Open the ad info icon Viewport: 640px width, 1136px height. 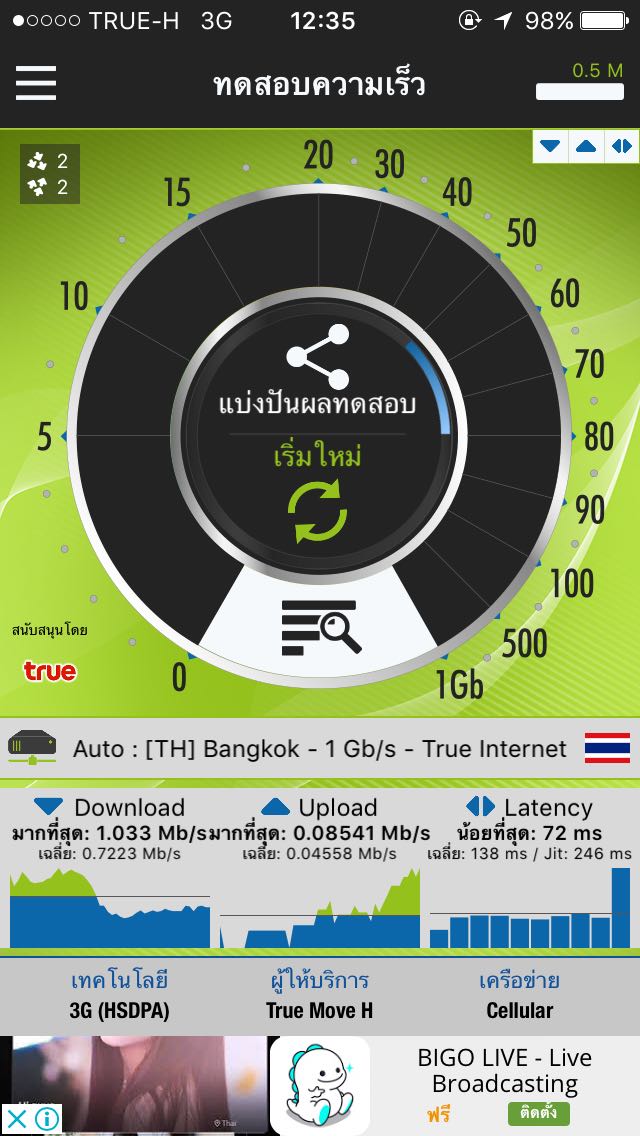(46, 1118)
